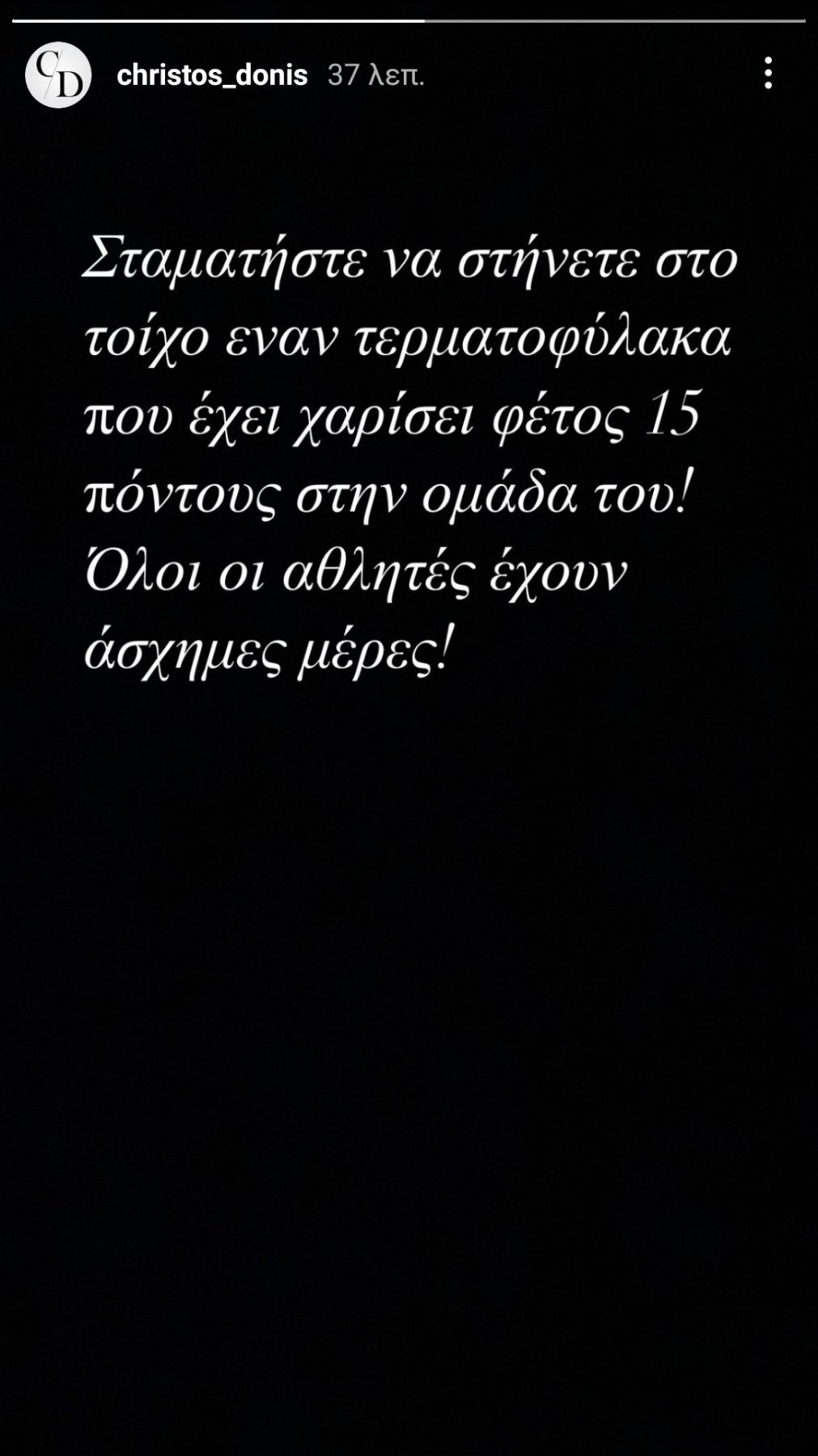The width and height of the screenshot is (818, 1456).
Task: Open the story overflow menu
Action: [768, 74]
